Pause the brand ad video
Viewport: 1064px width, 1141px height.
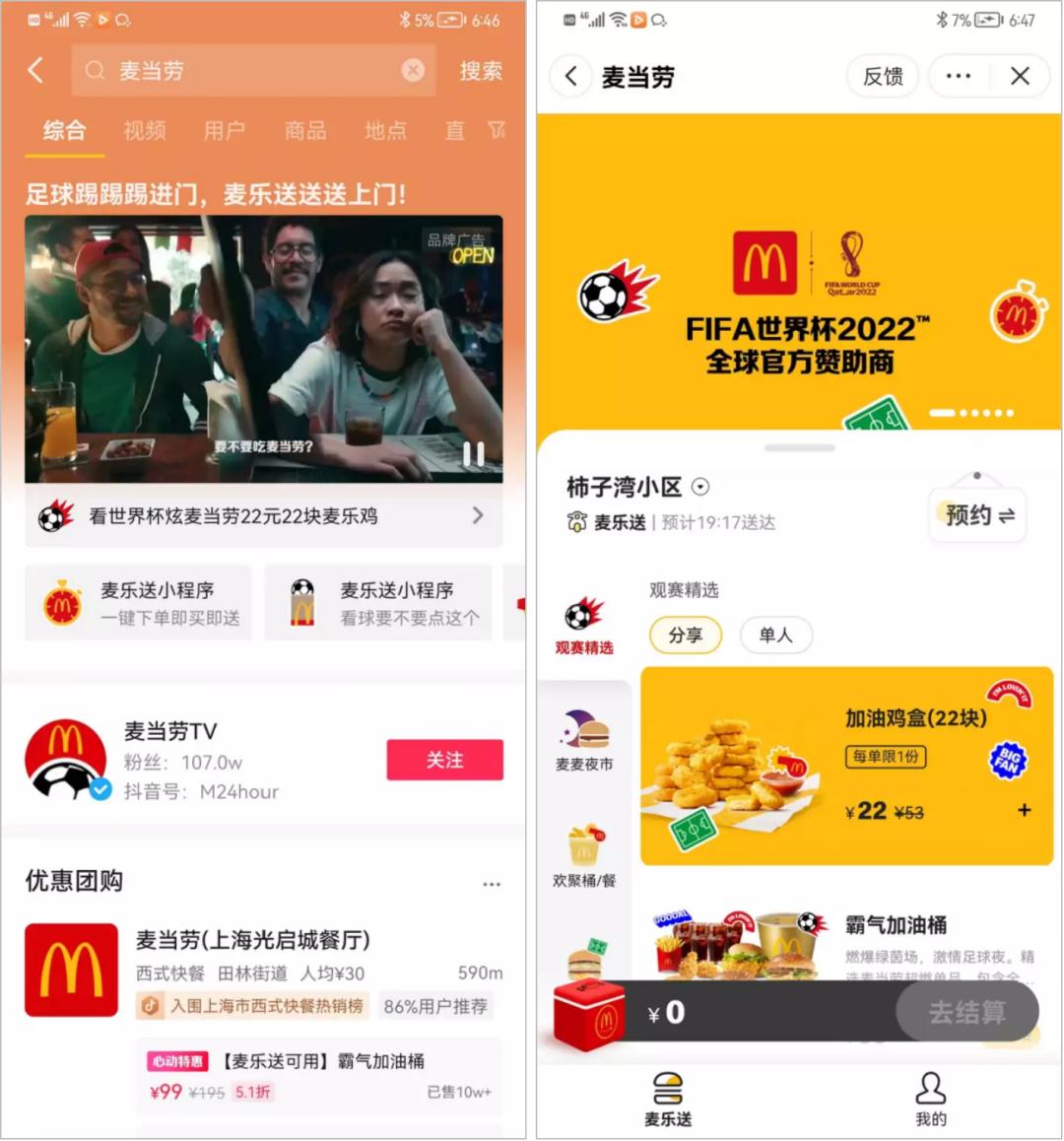(x=474, y=452)
